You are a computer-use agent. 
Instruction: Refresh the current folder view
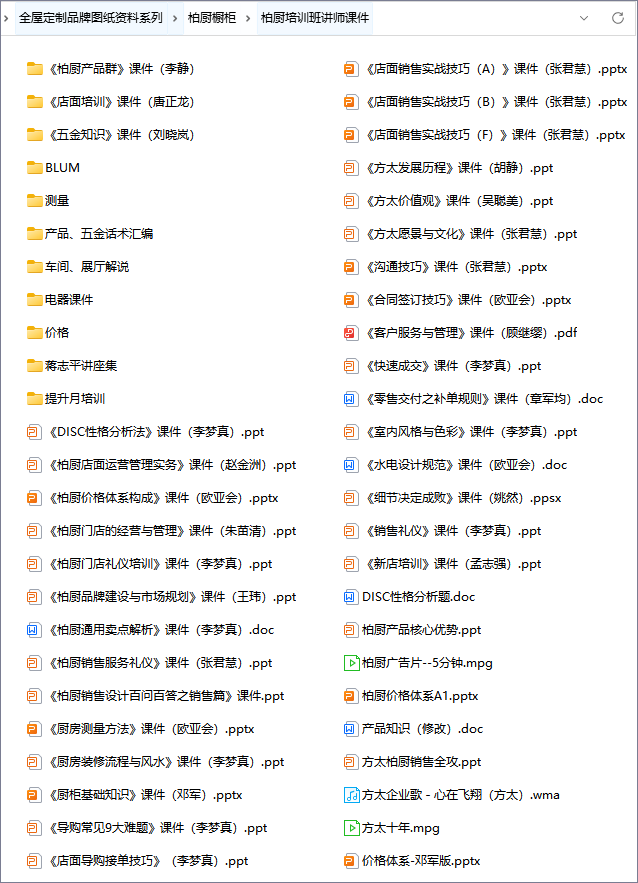pyautogui.click(x=617, y=18)
